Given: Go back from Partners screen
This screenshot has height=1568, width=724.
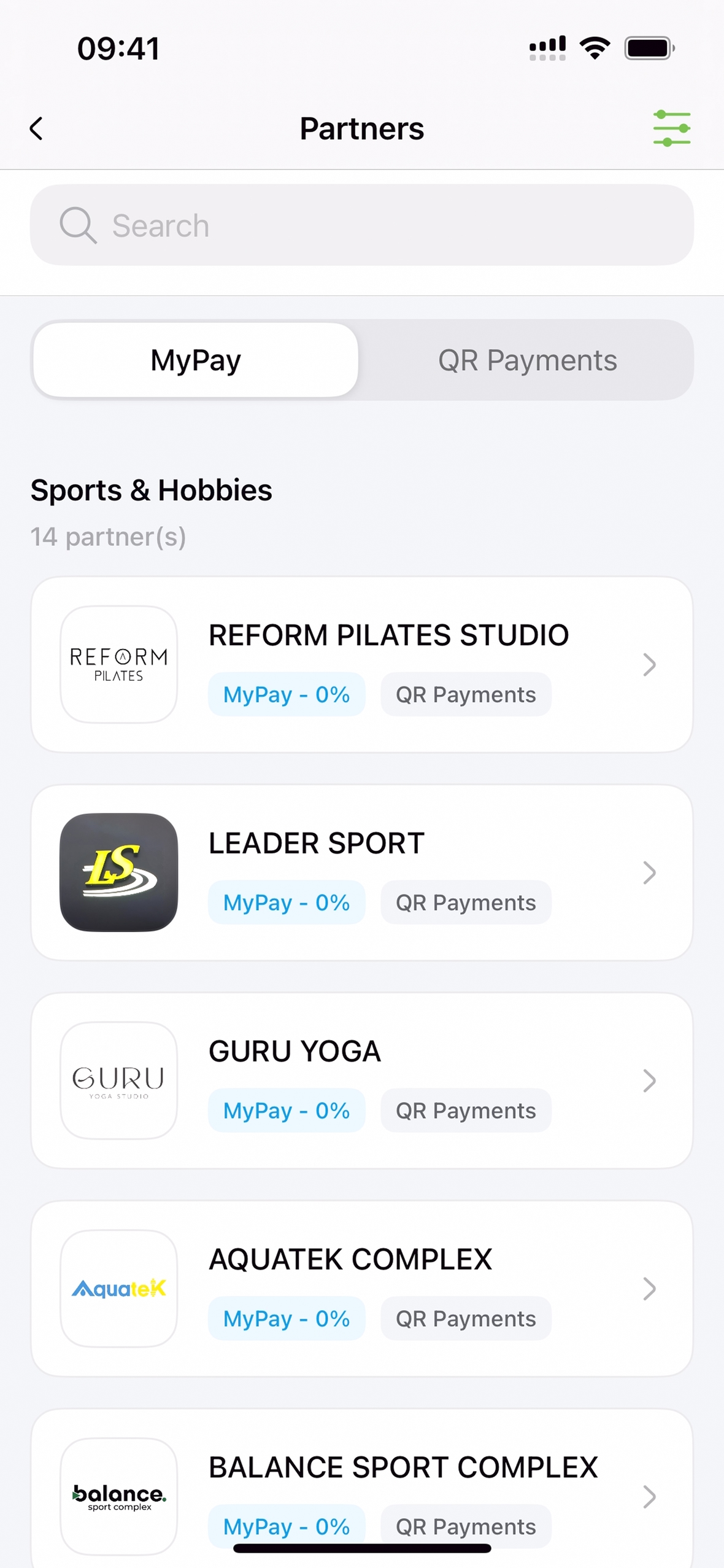Looking at the screenshot, I should [37, 129].
